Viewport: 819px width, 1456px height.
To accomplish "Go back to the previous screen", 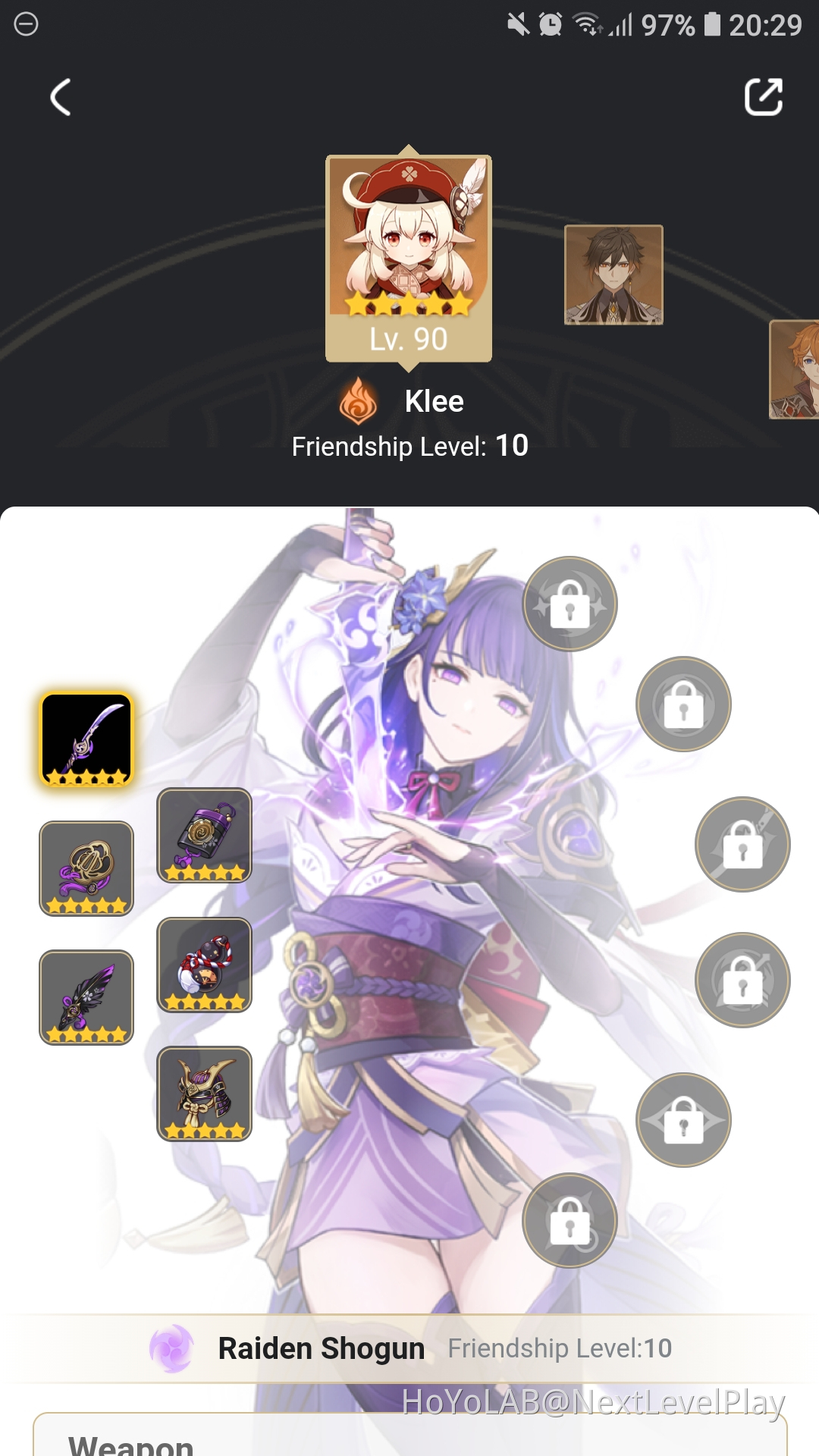I will 61,97.
